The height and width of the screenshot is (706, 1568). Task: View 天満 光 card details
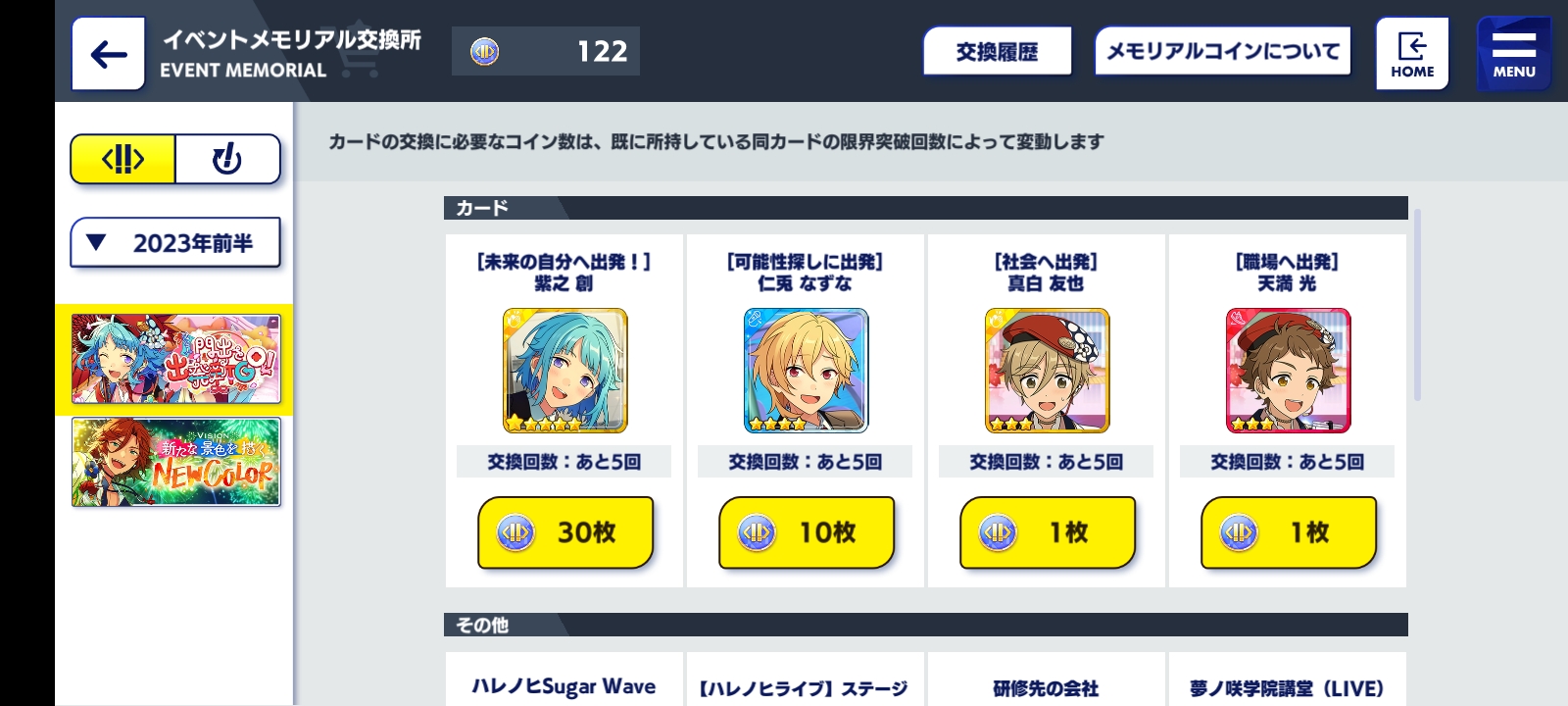tap(1288, 371)
